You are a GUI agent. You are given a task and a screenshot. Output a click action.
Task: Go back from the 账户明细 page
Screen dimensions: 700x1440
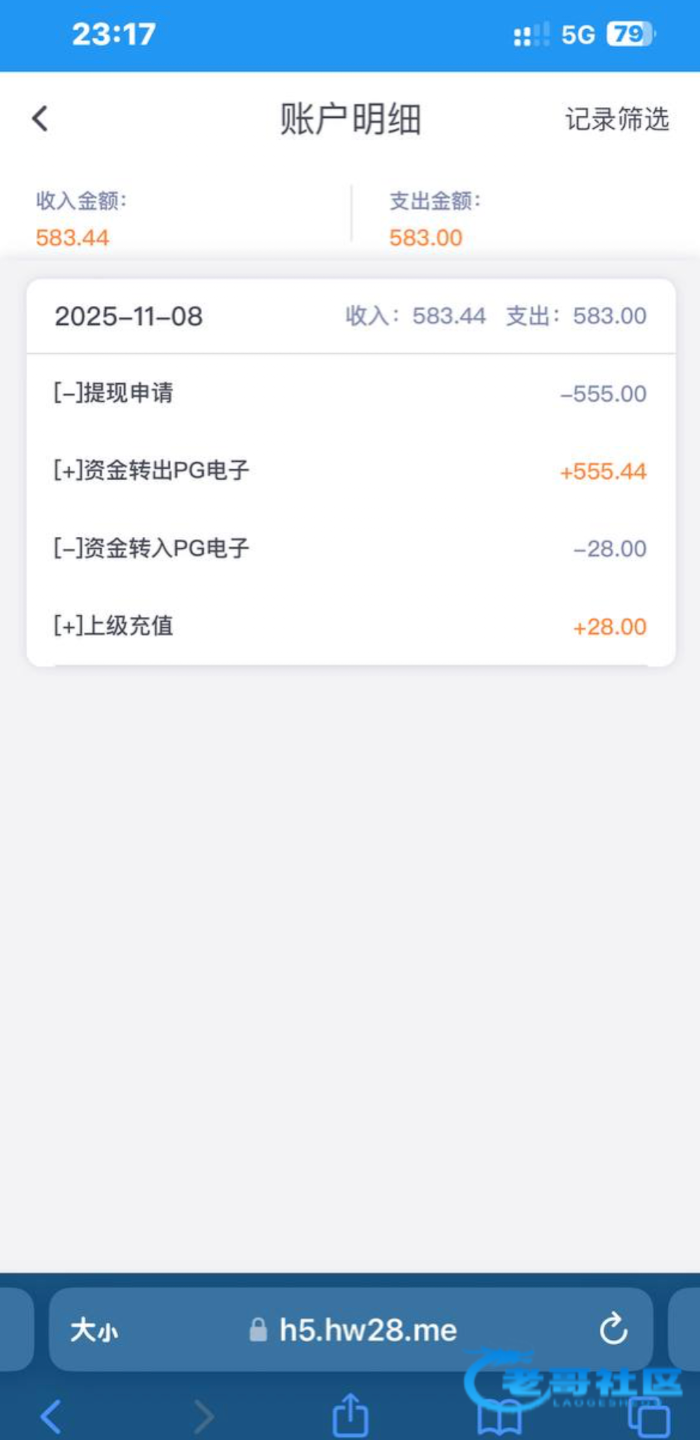pyautogui.click(x=40, y=119)
